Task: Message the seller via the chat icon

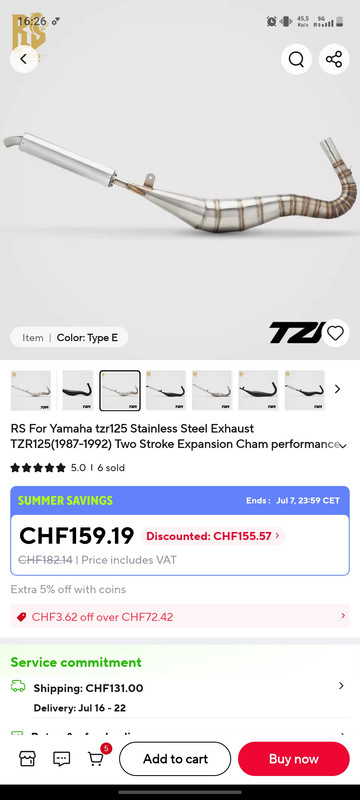Action: click(62, 759)
